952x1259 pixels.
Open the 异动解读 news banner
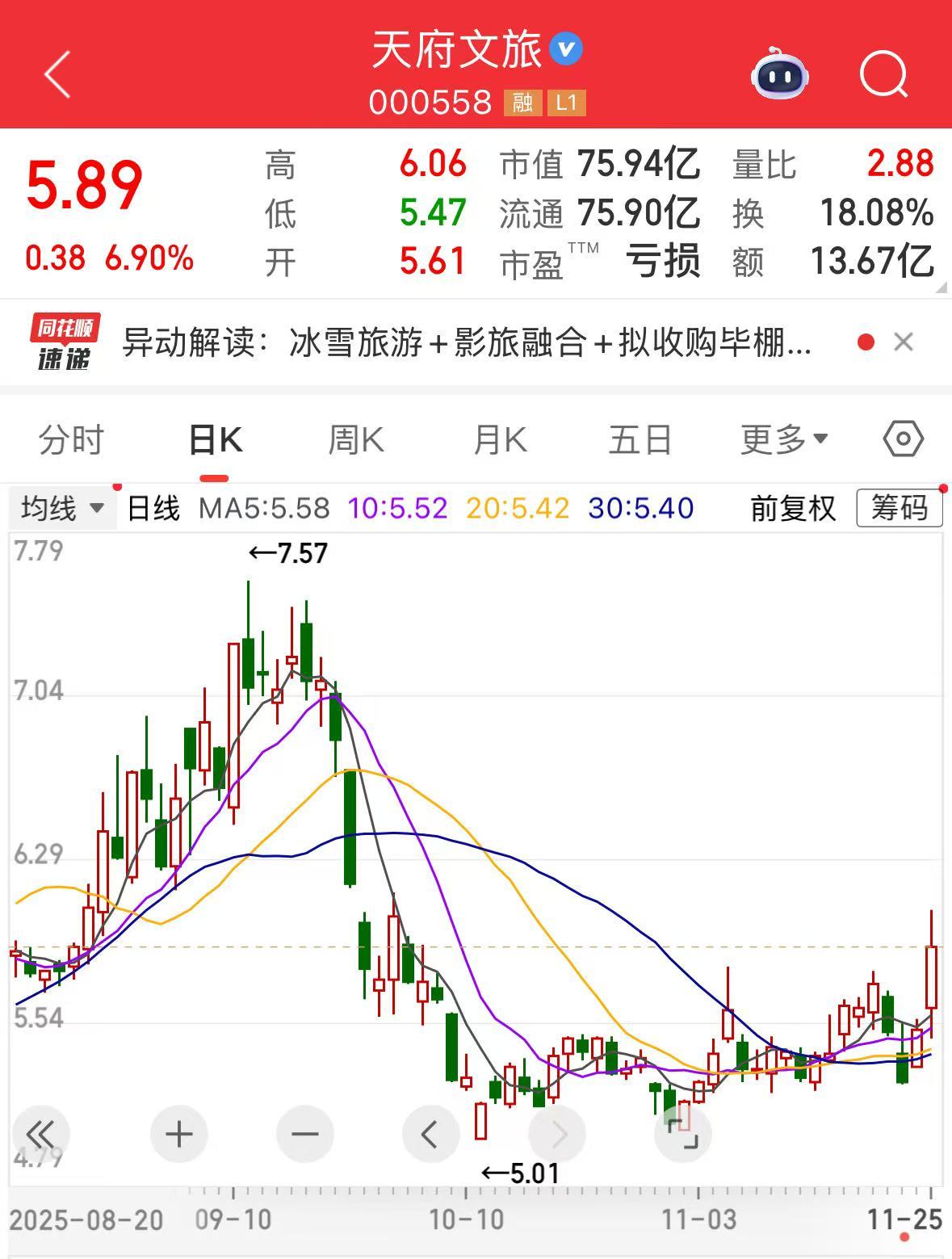pyautogui.click(x=467, y=342)
